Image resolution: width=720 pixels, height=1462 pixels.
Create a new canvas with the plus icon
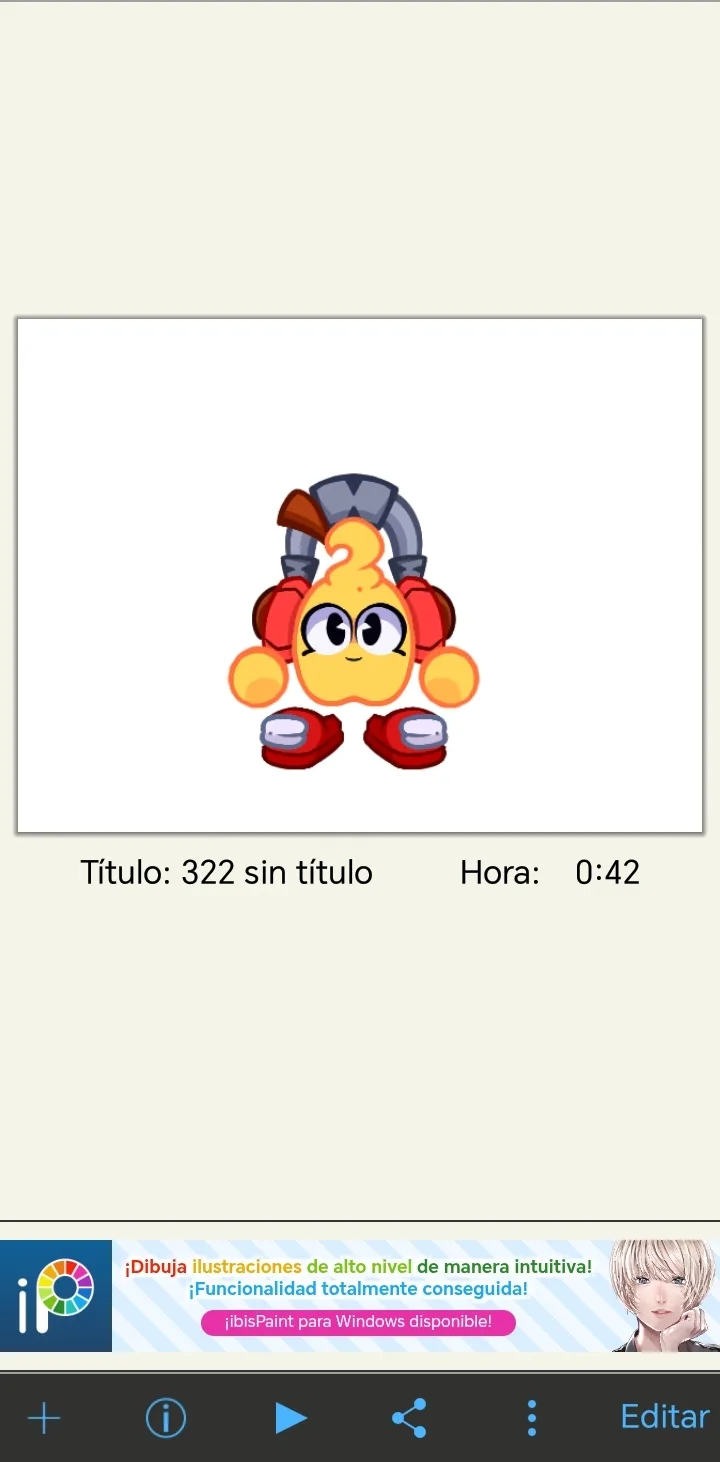(44, 1418)
